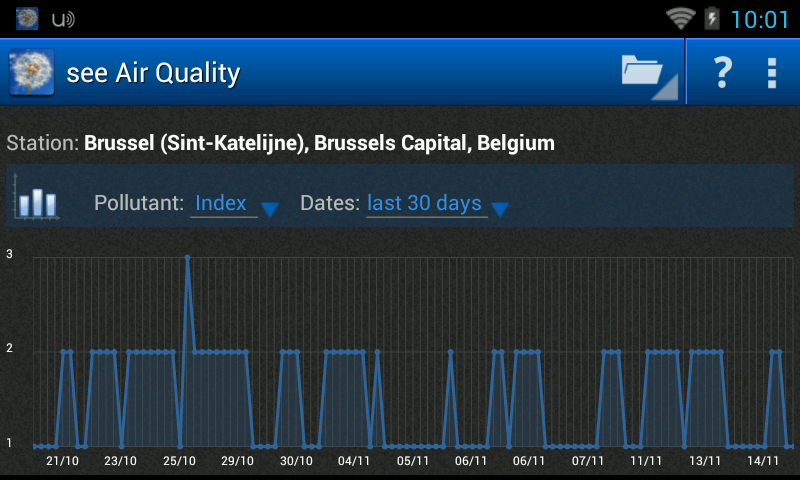Screen dimensions: 800x480
Task: Change the Dates last 30 days dropdown
Action: [x=436, y=204]
